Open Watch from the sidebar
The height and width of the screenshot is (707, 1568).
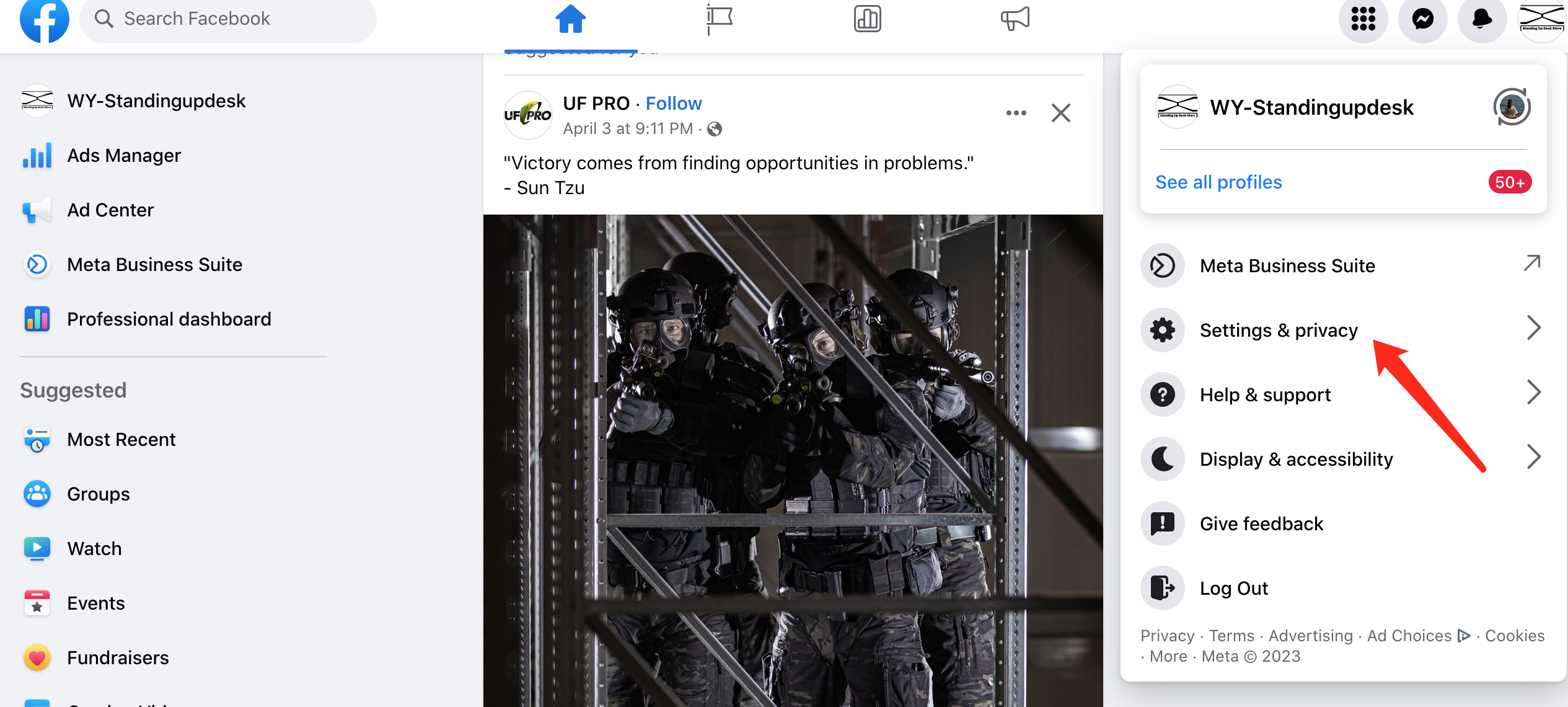(x=94, y=548)
